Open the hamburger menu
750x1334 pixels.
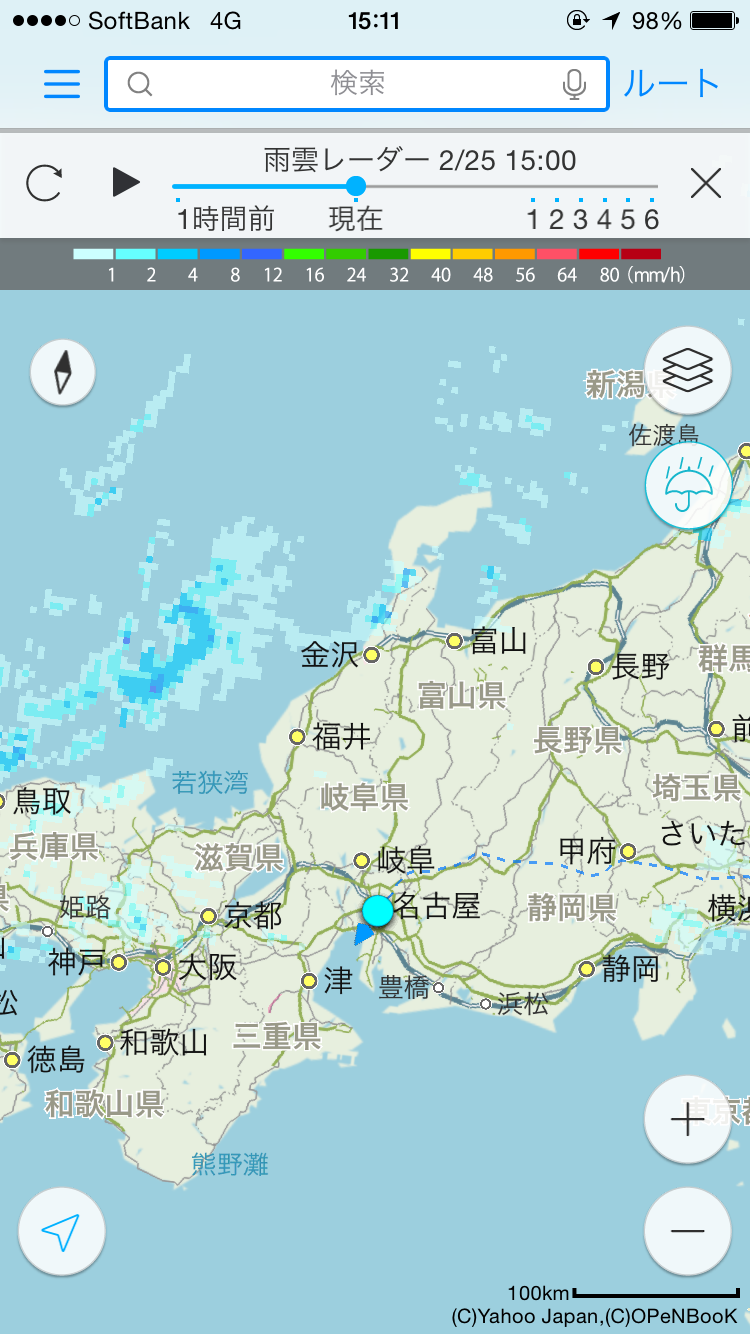(62, 84)
